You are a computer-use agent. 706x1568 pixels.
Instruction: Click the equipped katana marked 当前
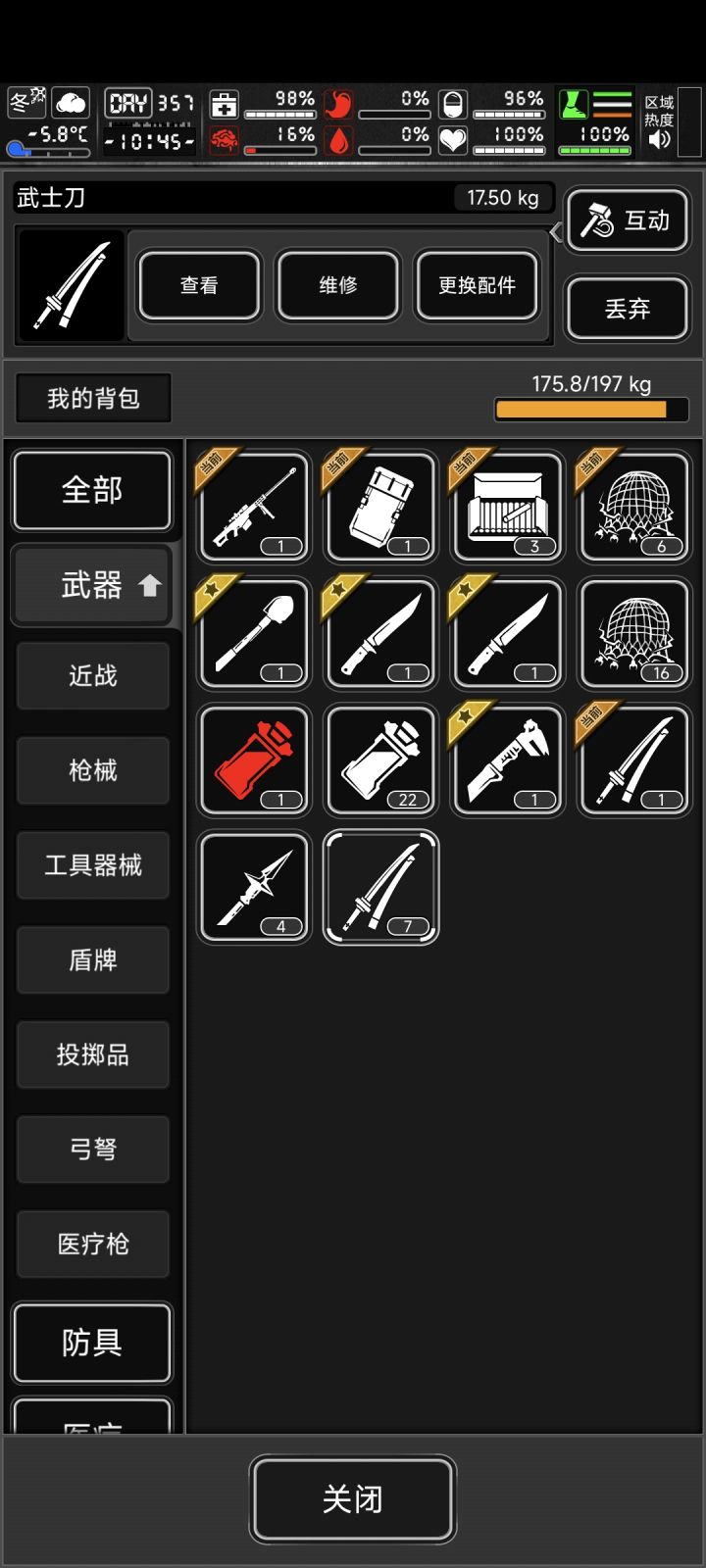point(632,760)
